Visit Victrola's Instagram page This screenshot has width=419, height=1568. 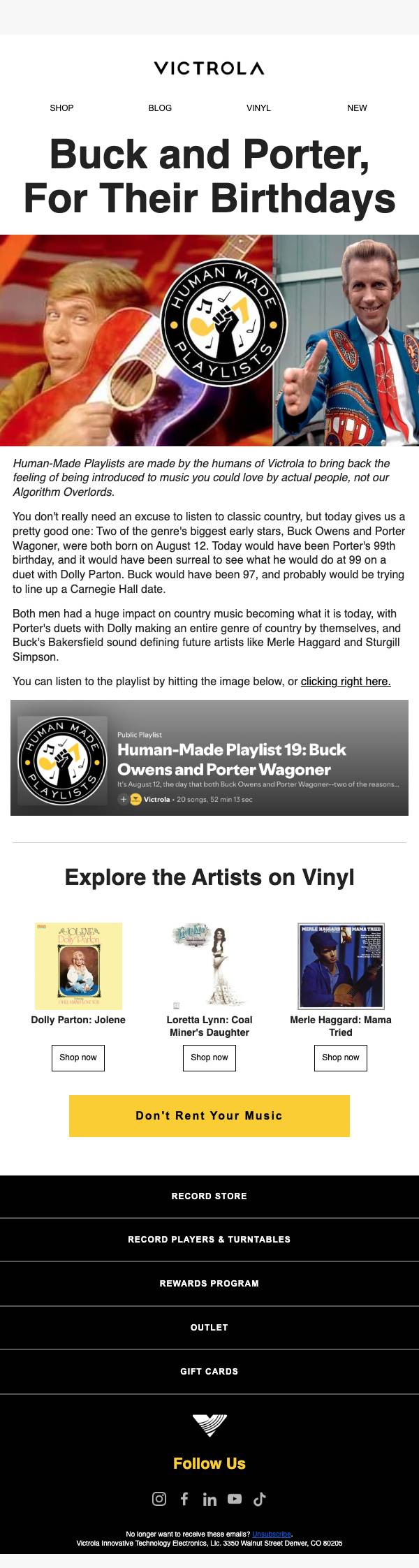pyautogui.click(x=159, y=1499)
